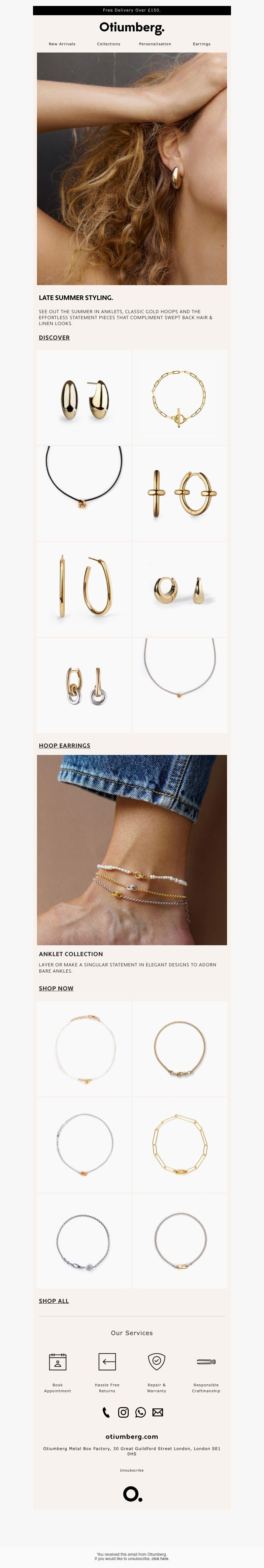Open the two-tone linked hoop earrings tile

coord(84,686)
